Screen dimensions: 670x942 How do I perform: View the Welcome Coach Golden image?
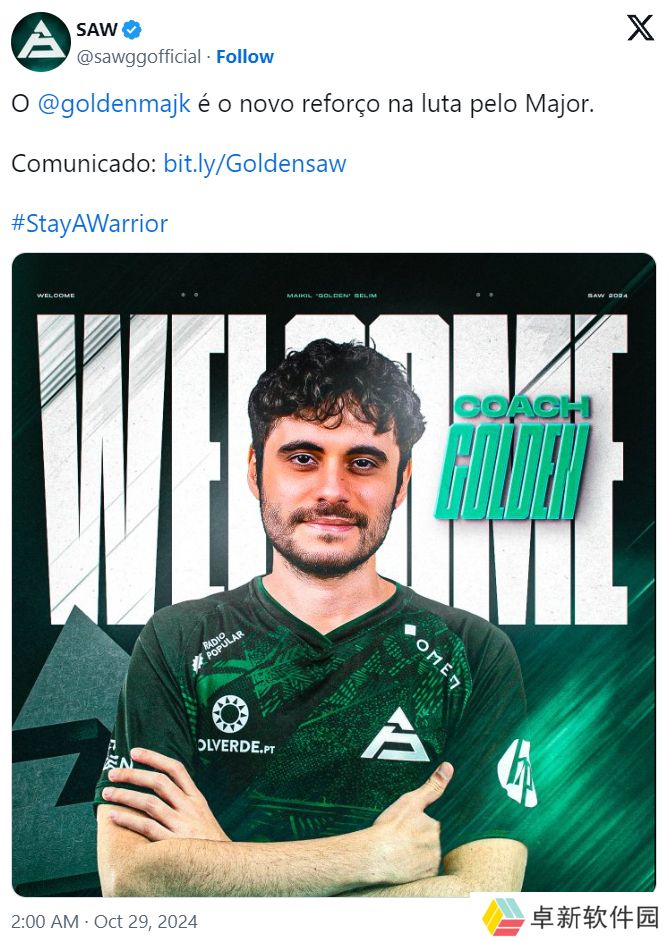point(334,575)
